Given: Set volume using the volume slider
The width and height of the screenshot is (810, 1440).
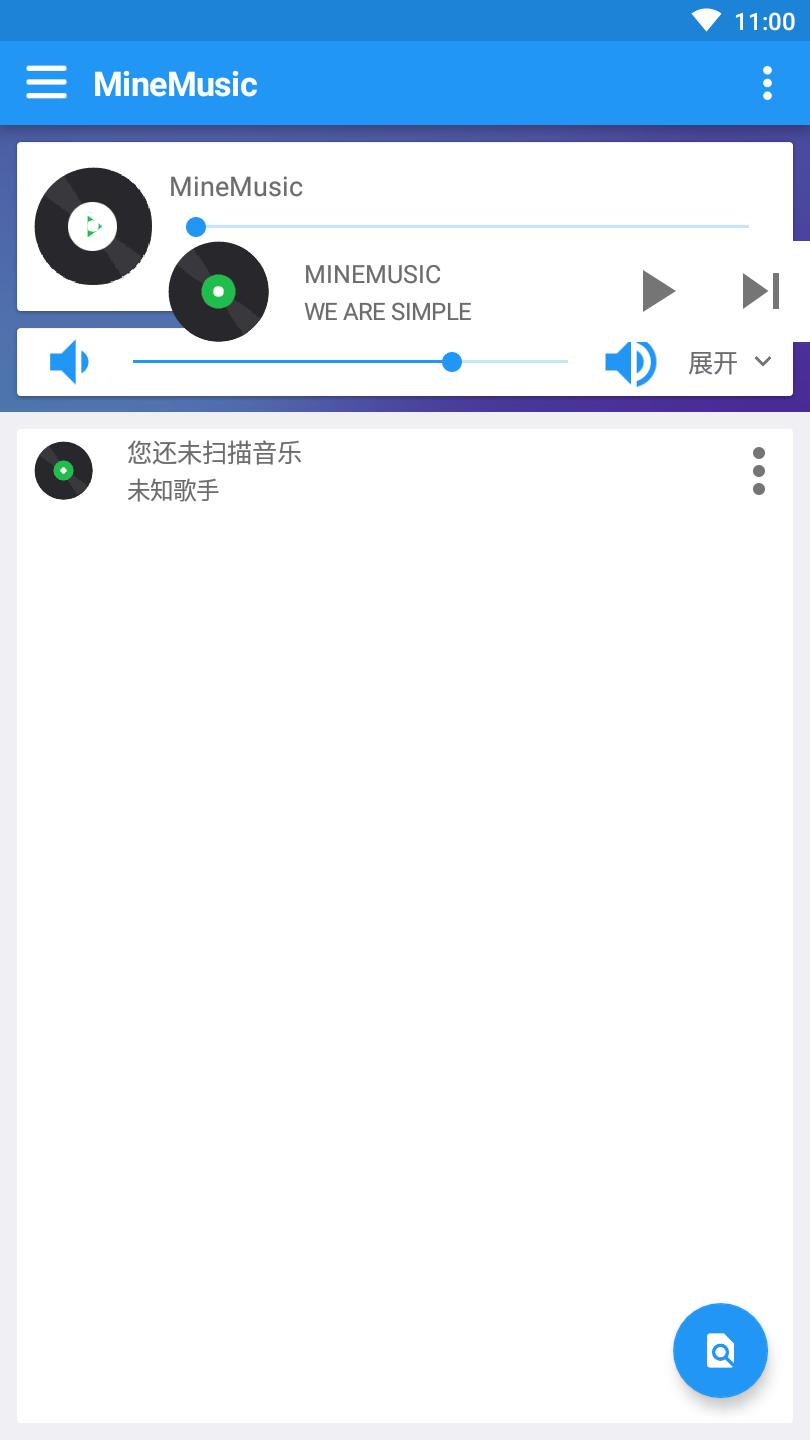Looking at the screenshot, I should 350,361.
